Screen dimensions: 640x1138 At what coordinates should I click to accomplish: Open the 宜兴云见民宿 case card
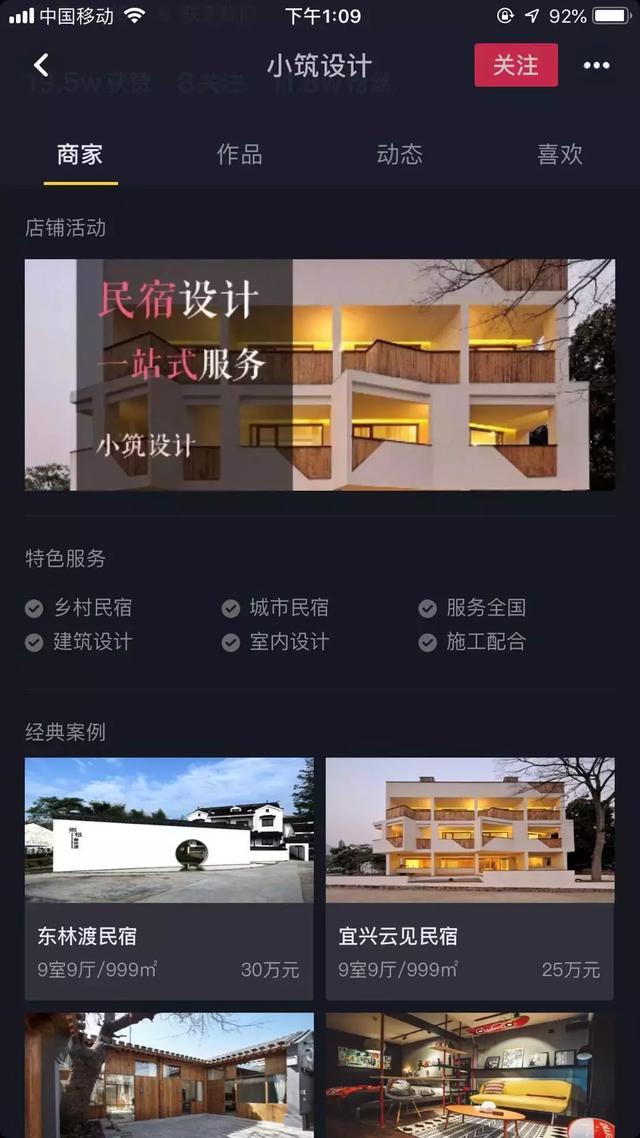pos(470,878)
